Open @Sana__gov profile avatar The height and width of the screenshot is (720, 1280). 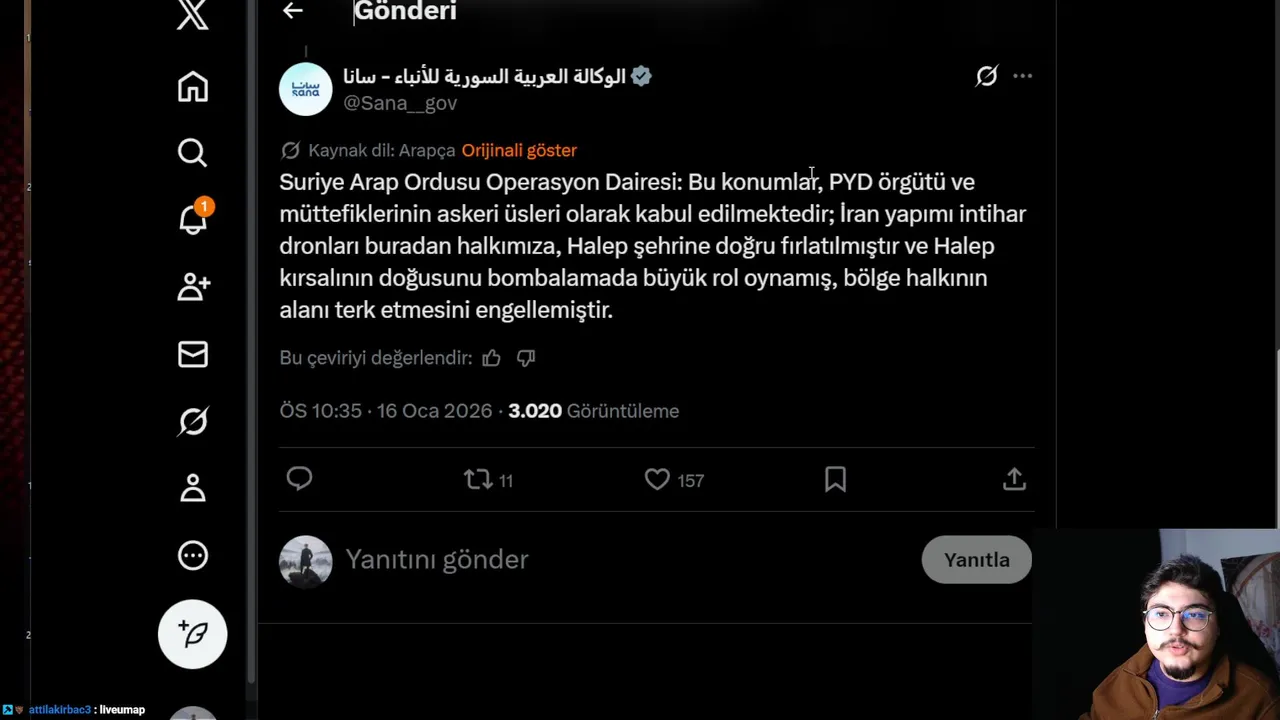point(305,89)
